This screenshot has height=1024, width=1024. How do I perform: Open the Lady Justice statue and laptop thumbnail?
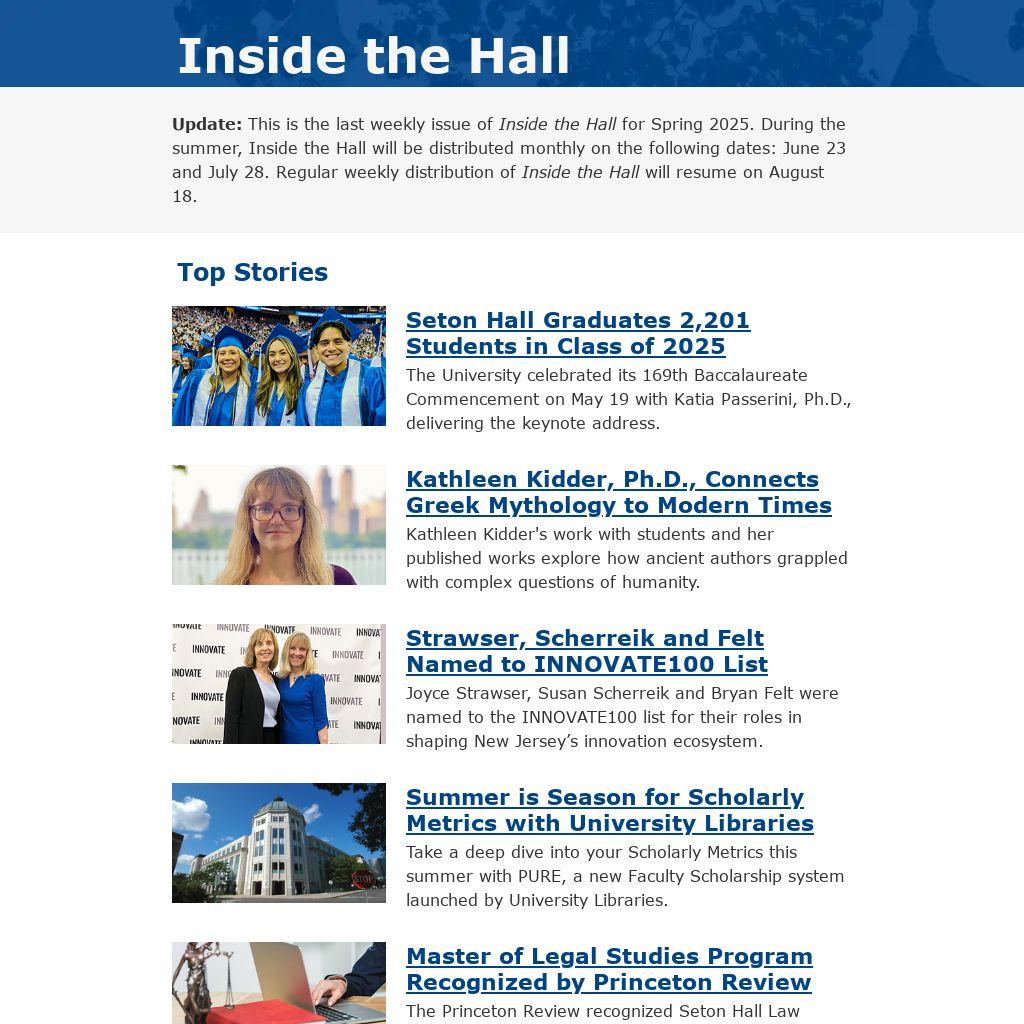pos(278,983)
